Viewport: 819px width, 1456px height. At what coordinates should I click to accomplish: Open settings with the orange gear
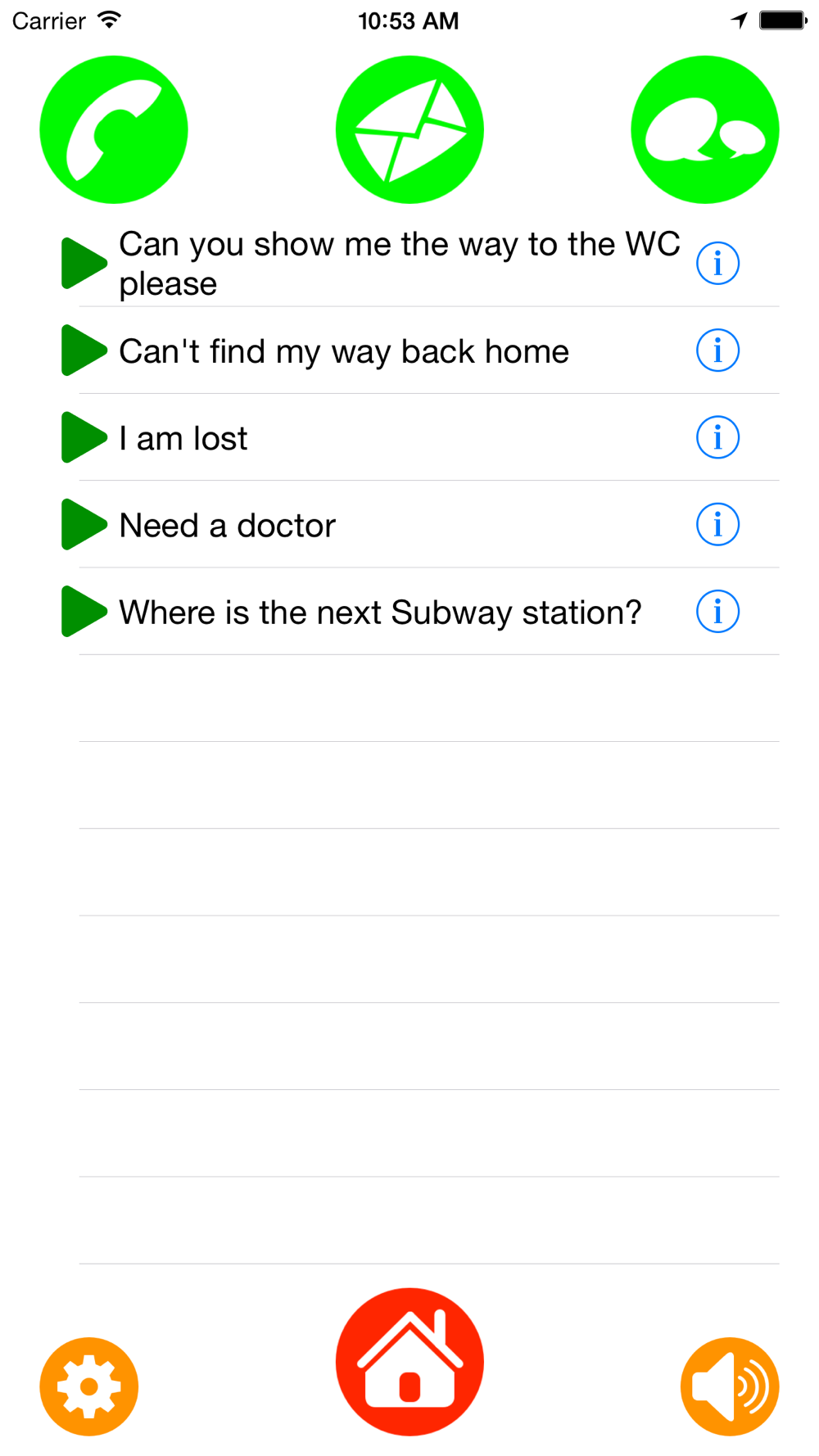pos(89,1386)
